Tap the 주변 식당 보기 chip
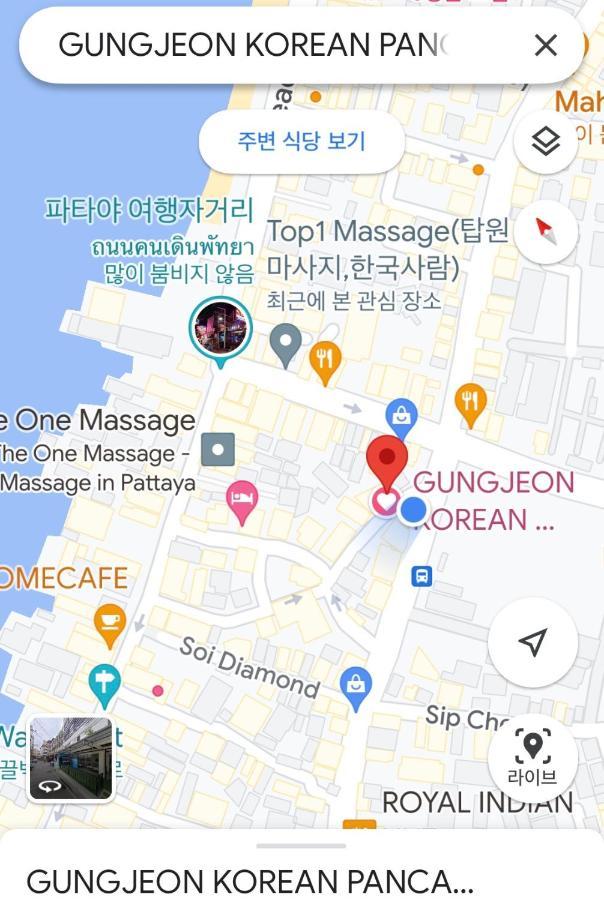The image size is (604, 900). point(301,141)
